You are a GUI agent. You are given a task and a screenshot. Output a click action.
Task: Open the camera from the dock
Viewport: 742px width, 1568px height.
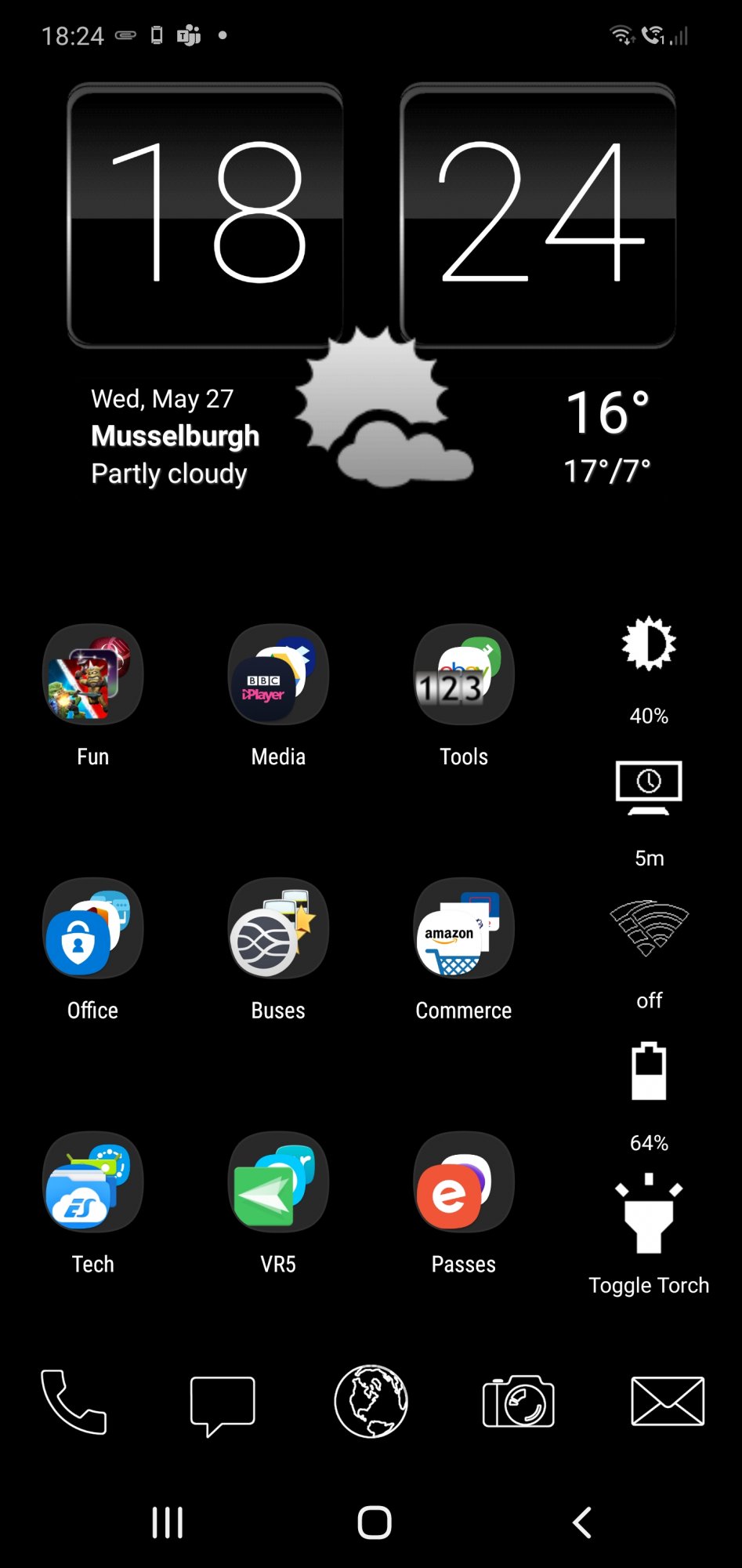(519, 1402)
